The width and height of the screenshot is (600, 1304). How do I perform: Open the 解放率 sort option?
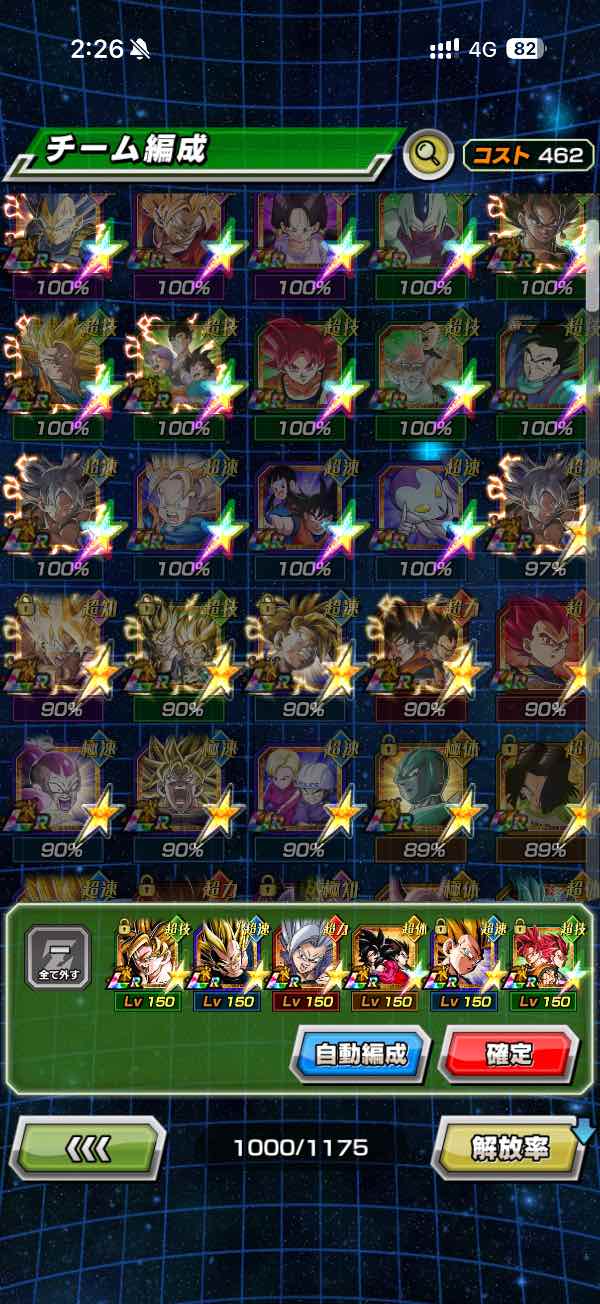(510, 1148)
